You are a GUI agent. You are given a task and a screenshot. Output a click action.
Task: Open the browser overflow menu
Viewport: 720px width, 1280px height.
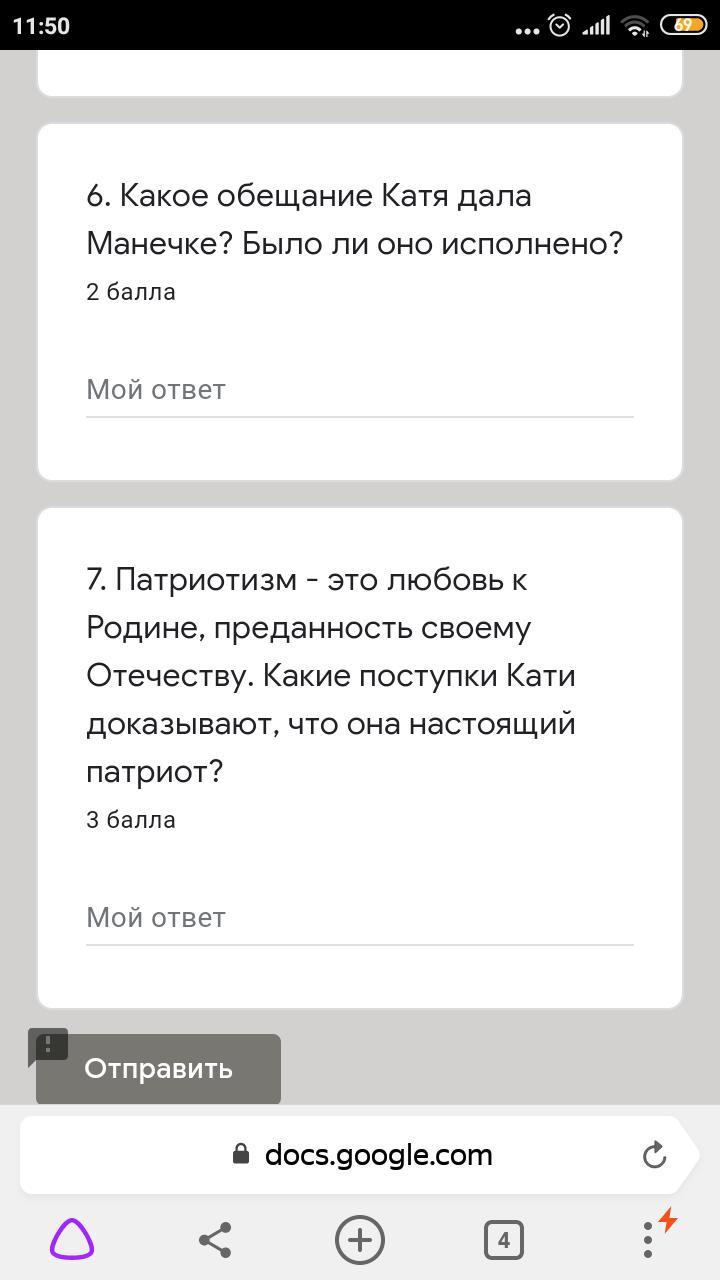click(x=648, y=1240)
